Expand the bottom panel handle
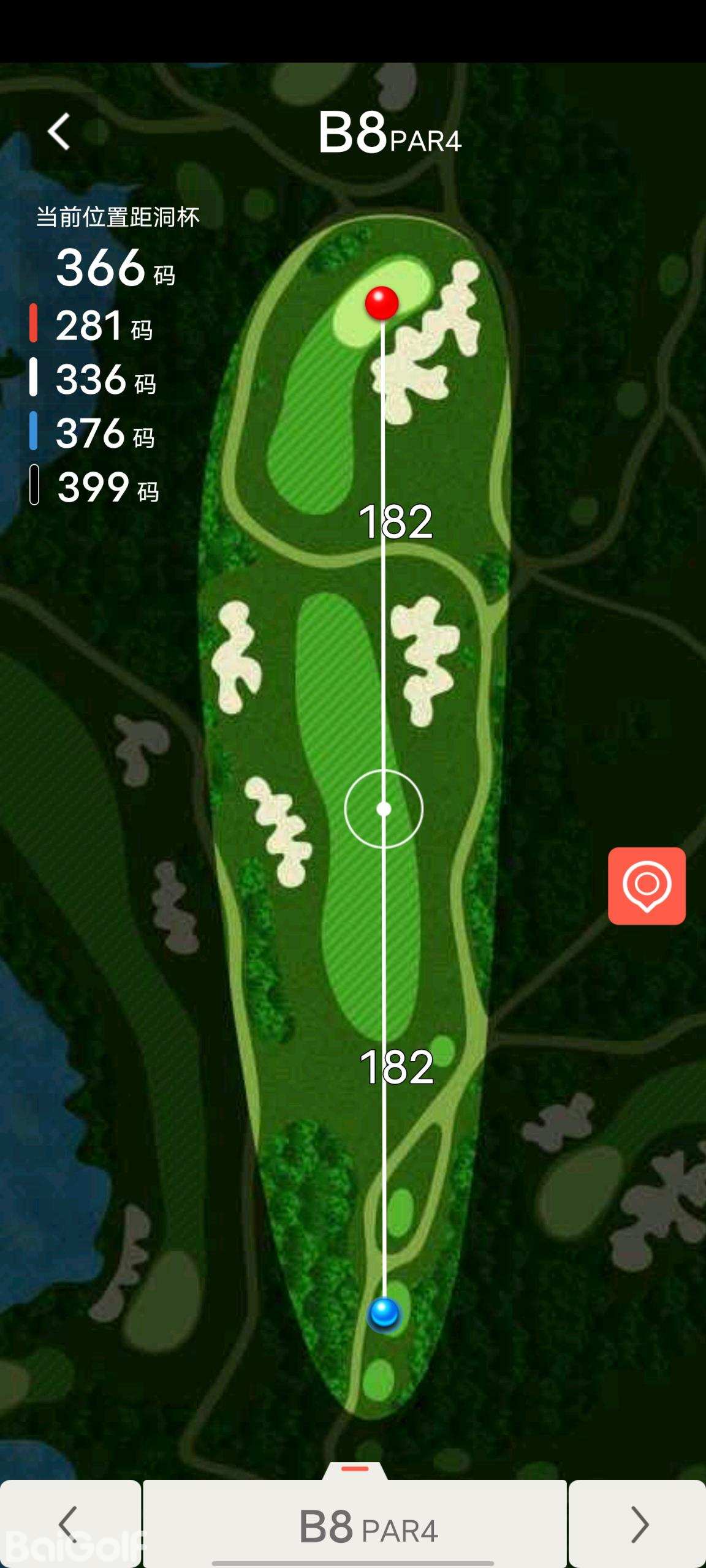706x1568 pixels. coord(355,1469)
